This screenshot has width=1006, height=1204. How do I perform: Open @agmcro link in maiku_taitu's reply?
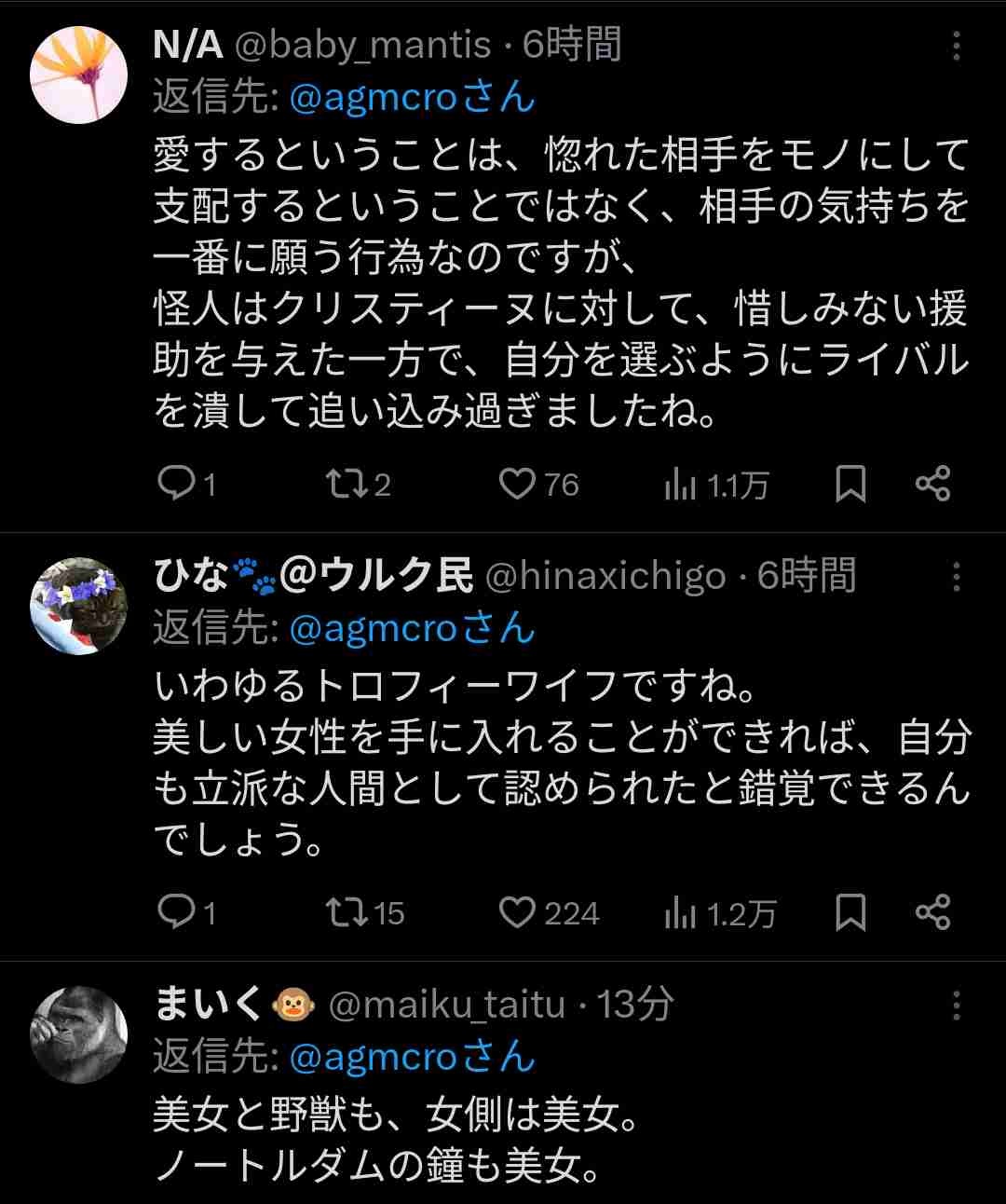click(374, 1058)
